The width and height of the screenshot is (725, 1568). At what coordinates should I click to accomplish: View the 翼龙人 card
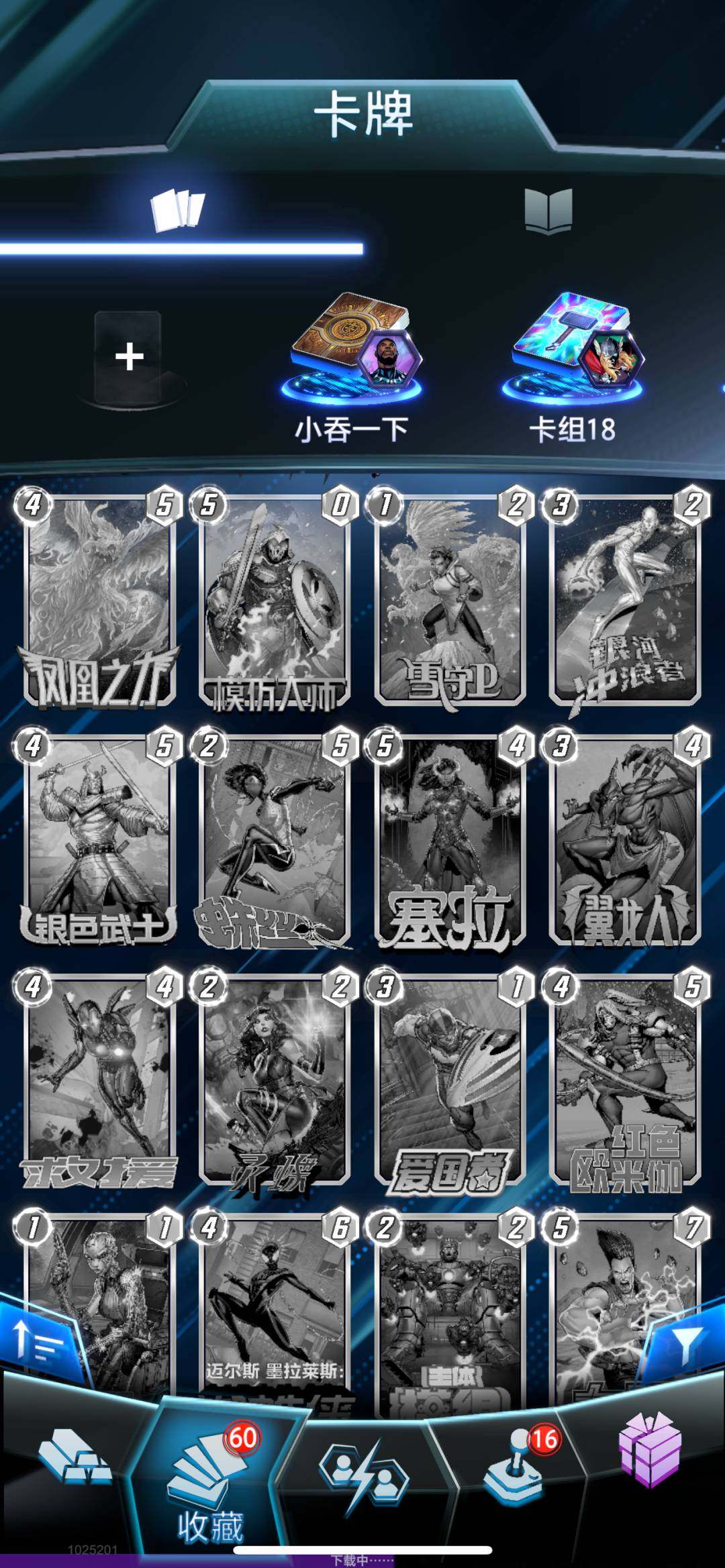click(x=626, y=839)
